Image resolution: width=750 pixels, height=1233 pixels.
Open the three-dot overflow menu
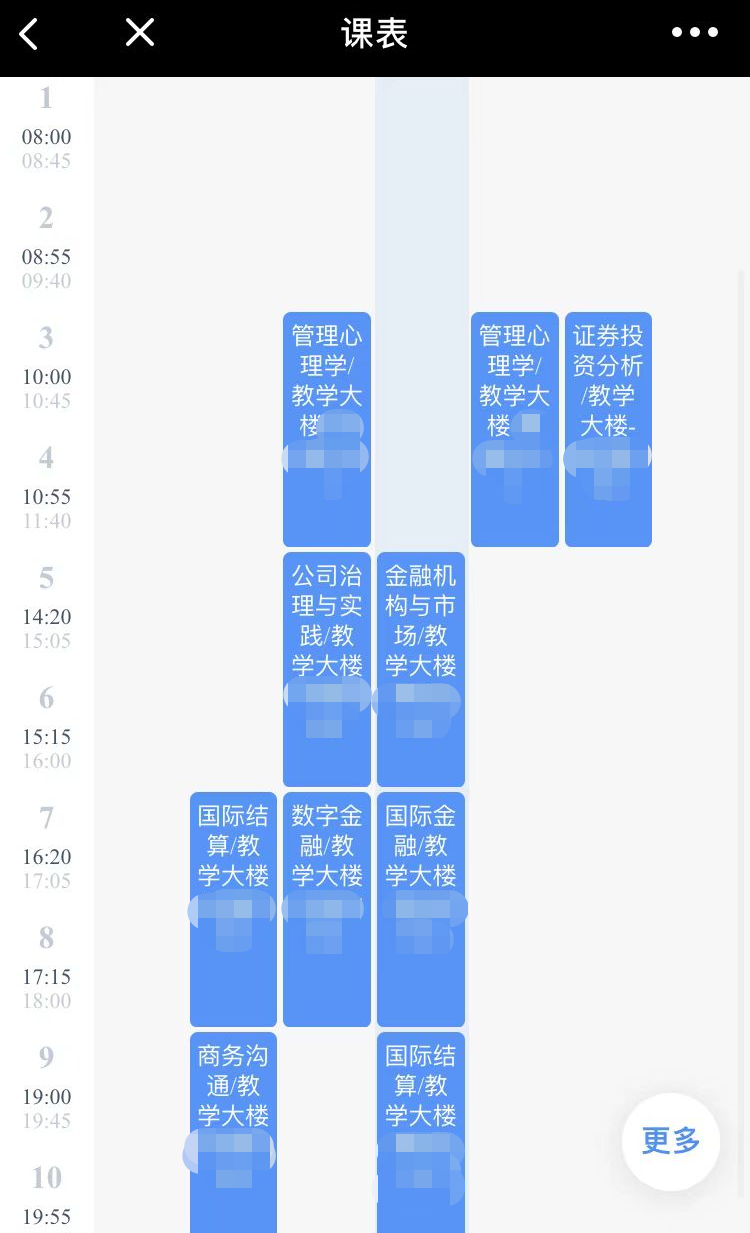(x=694, y=33)
